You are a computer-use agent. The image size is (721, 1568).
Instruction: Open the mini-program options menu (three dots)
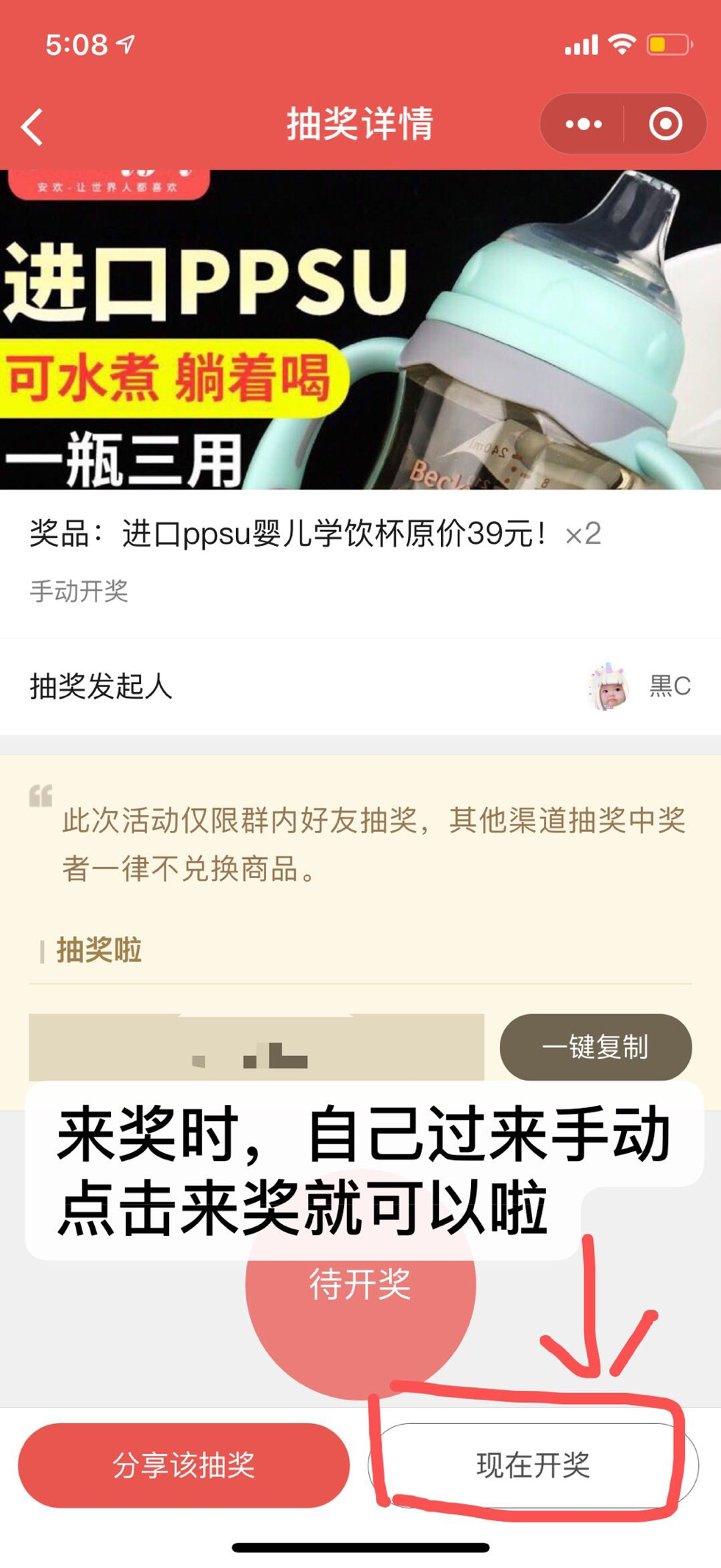click(x=583, y=124)
